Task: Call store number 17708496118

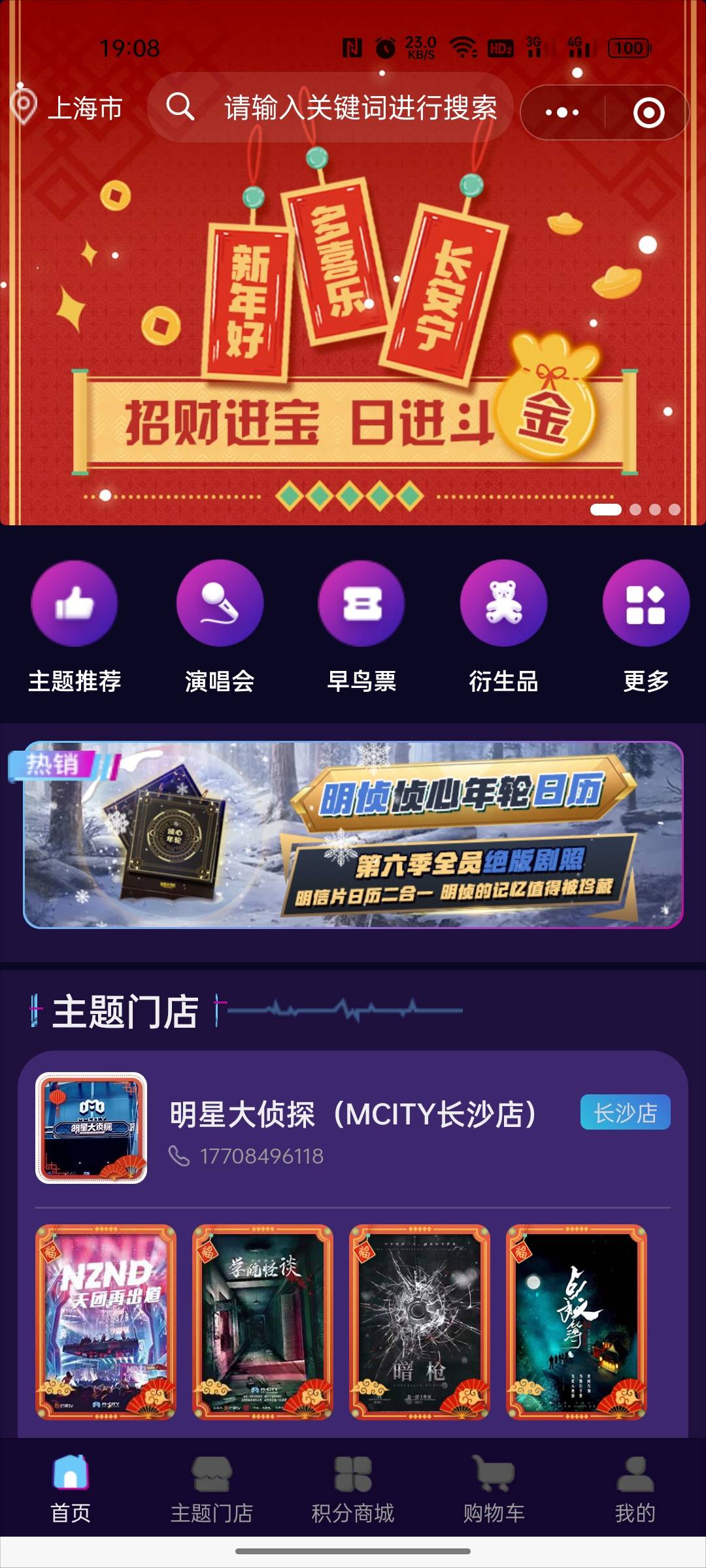Action: 260,1156
